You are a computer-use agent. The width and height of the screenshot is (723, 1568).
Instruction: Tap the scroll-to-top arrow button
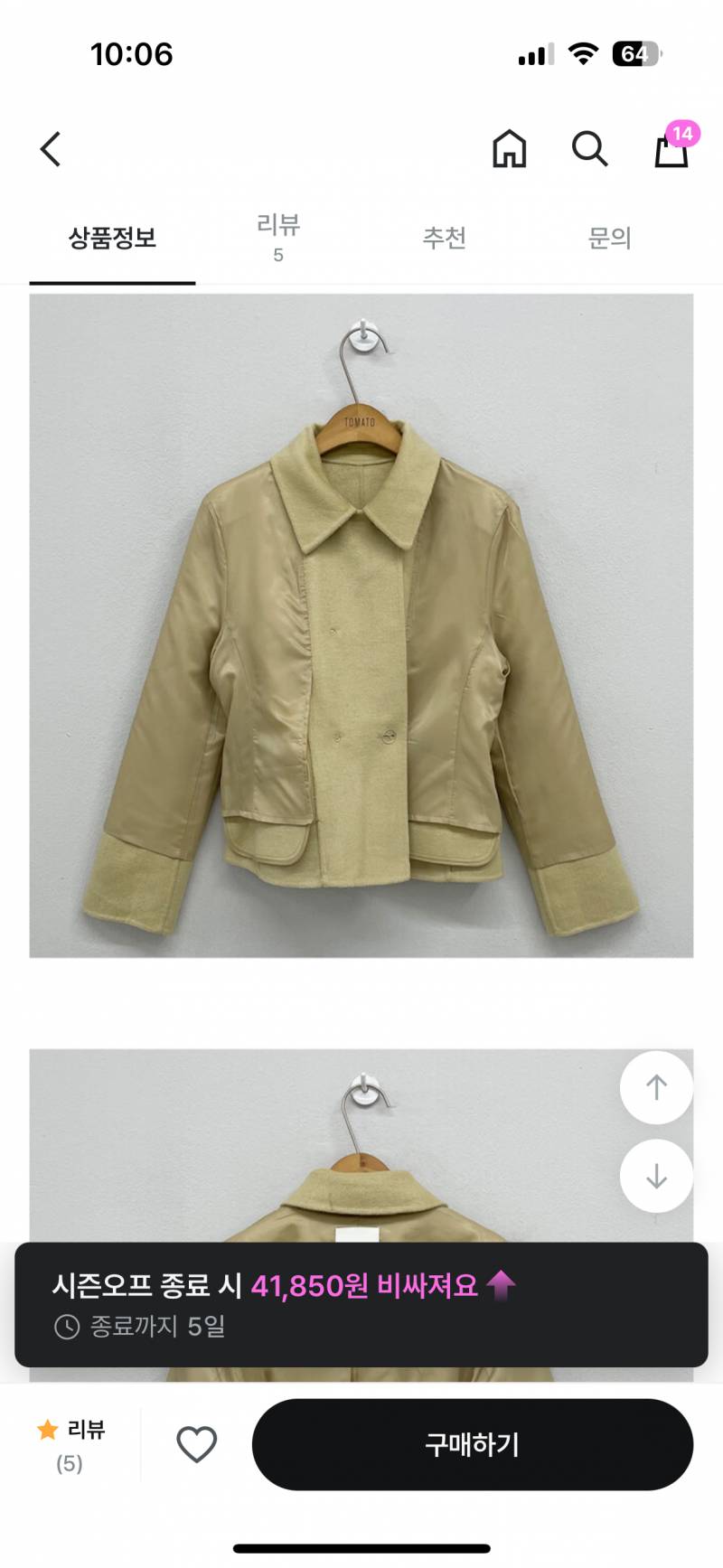[x=656, y=1087]
